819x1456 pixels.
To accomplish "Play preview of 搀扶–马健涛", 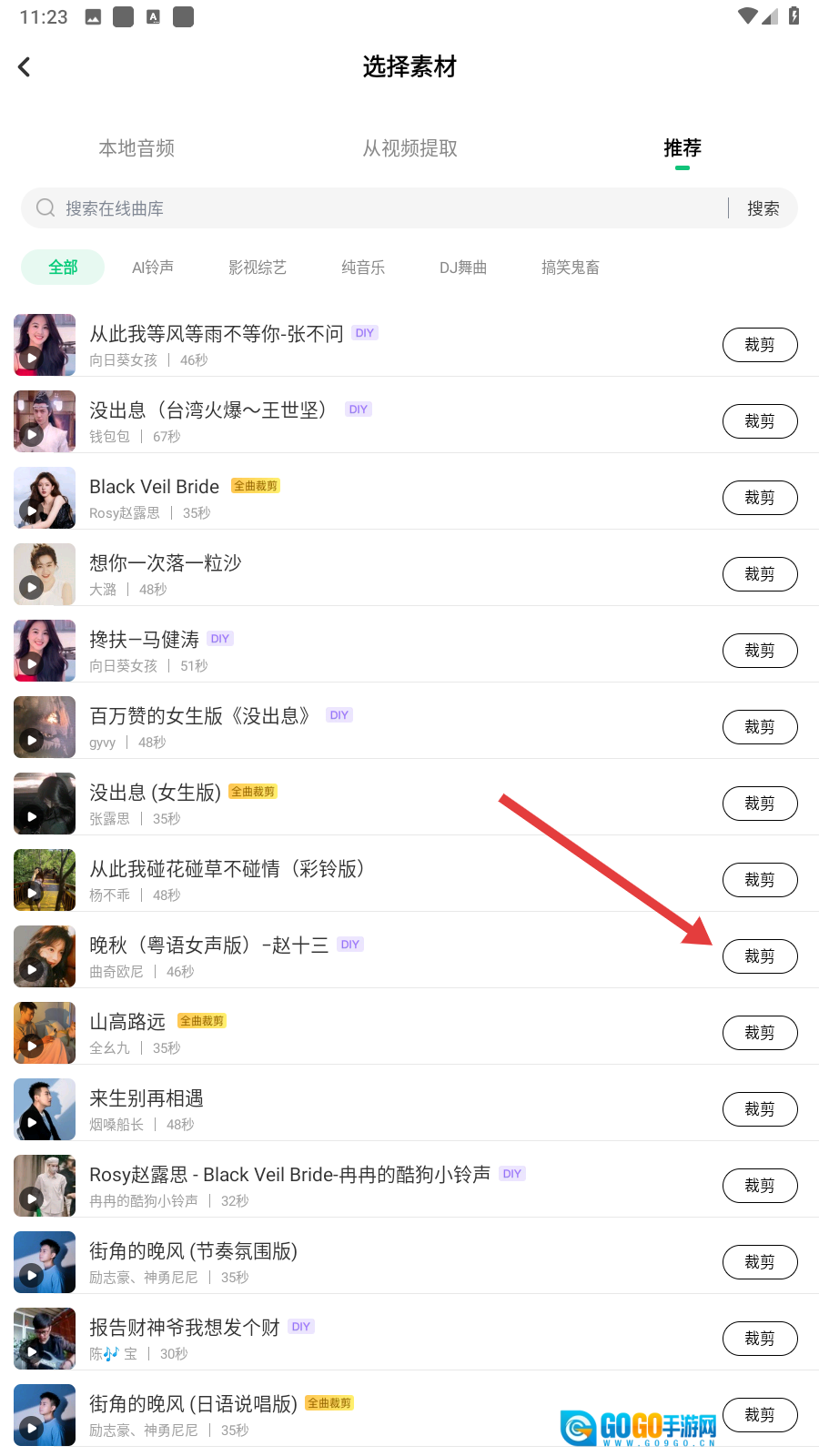I will tap(33, 663).
